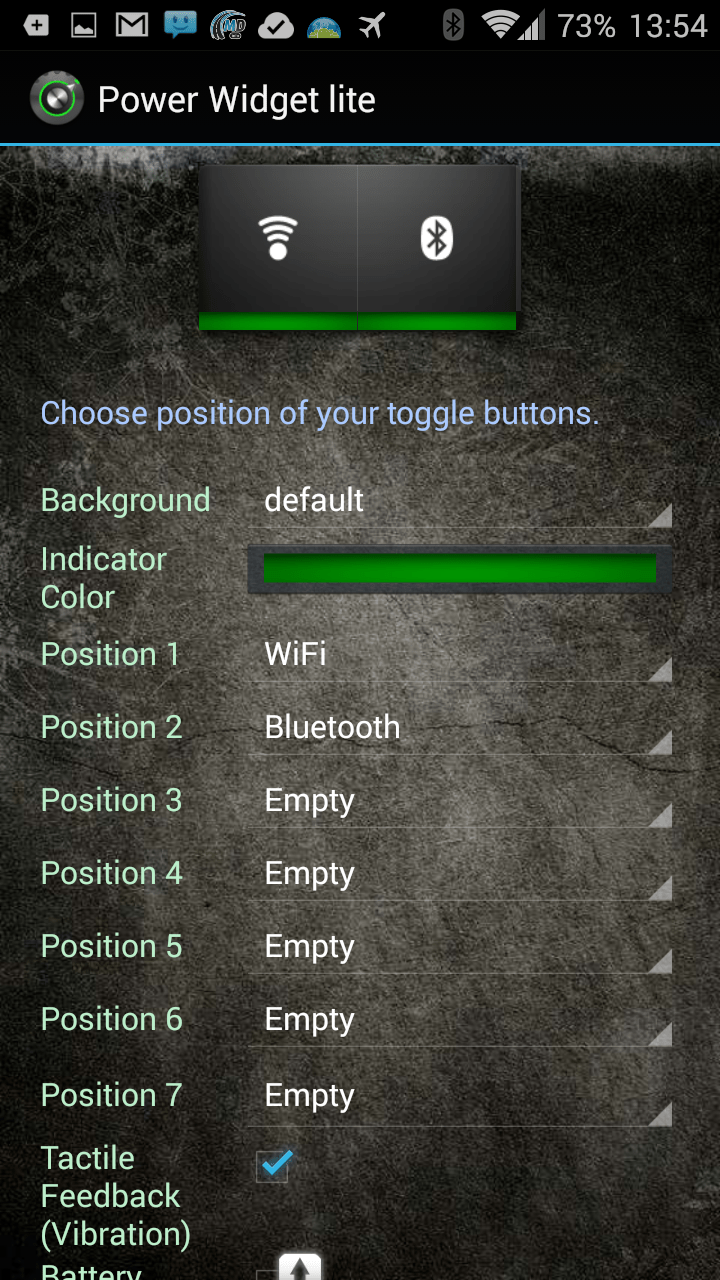Uncheck Tactile Feedback (Vibration) checkbox
This screenshot has height=1280, width=720.
(273, 1165)
